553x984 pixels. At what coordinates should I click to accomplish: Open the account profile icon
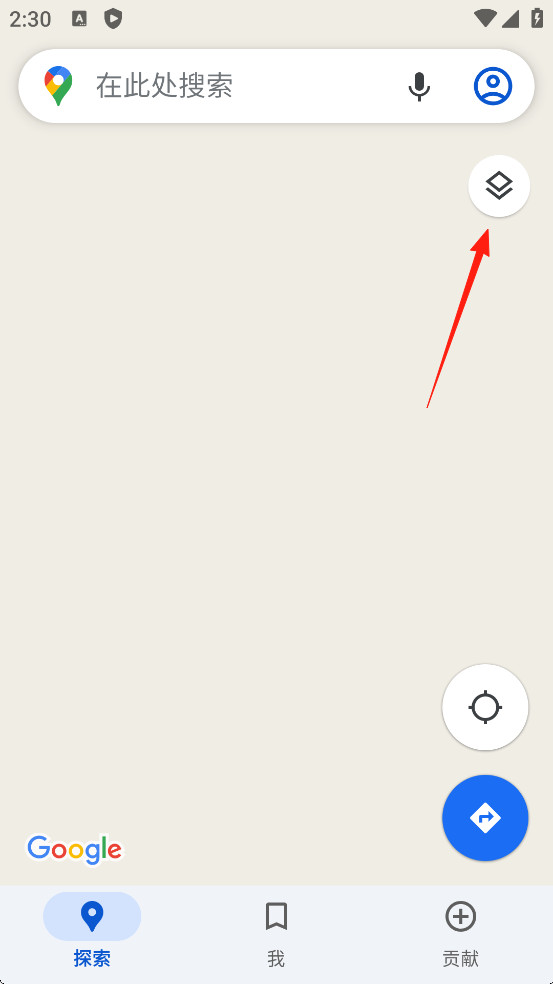click(493, 86)
